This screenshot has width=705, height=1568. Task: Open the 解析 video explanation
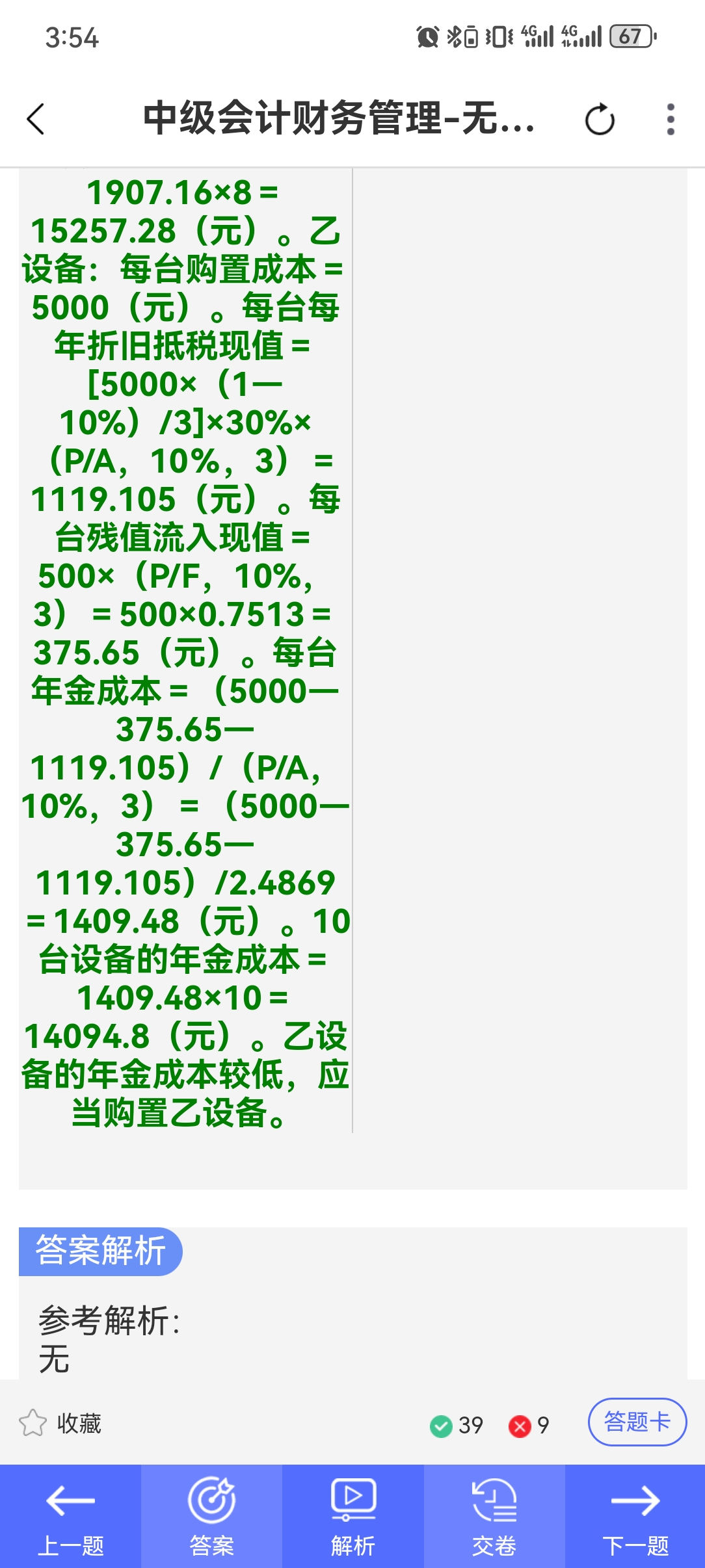click(353, 1517)
